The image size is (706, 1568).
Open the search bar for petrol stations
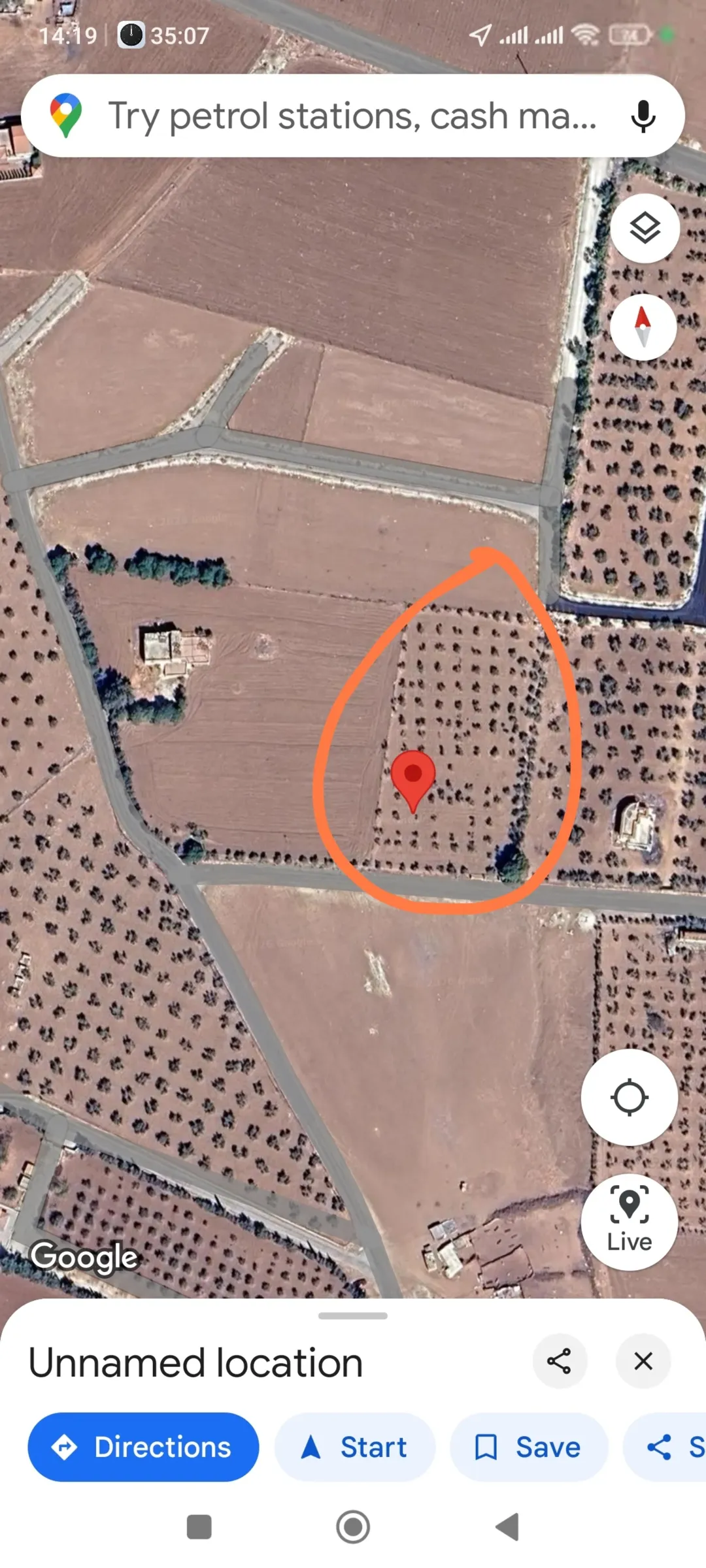pos(353,116)
